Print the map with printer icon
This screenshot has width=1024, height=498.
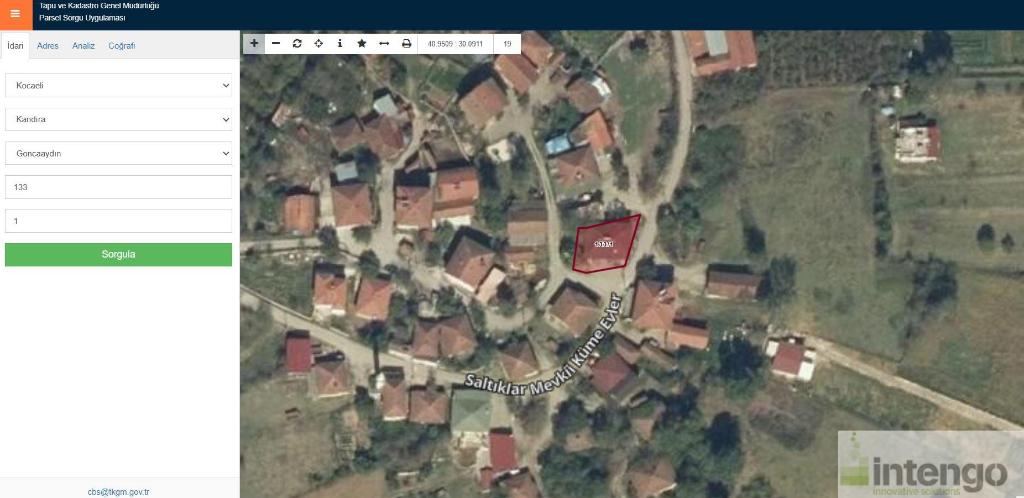click(406, 44)
